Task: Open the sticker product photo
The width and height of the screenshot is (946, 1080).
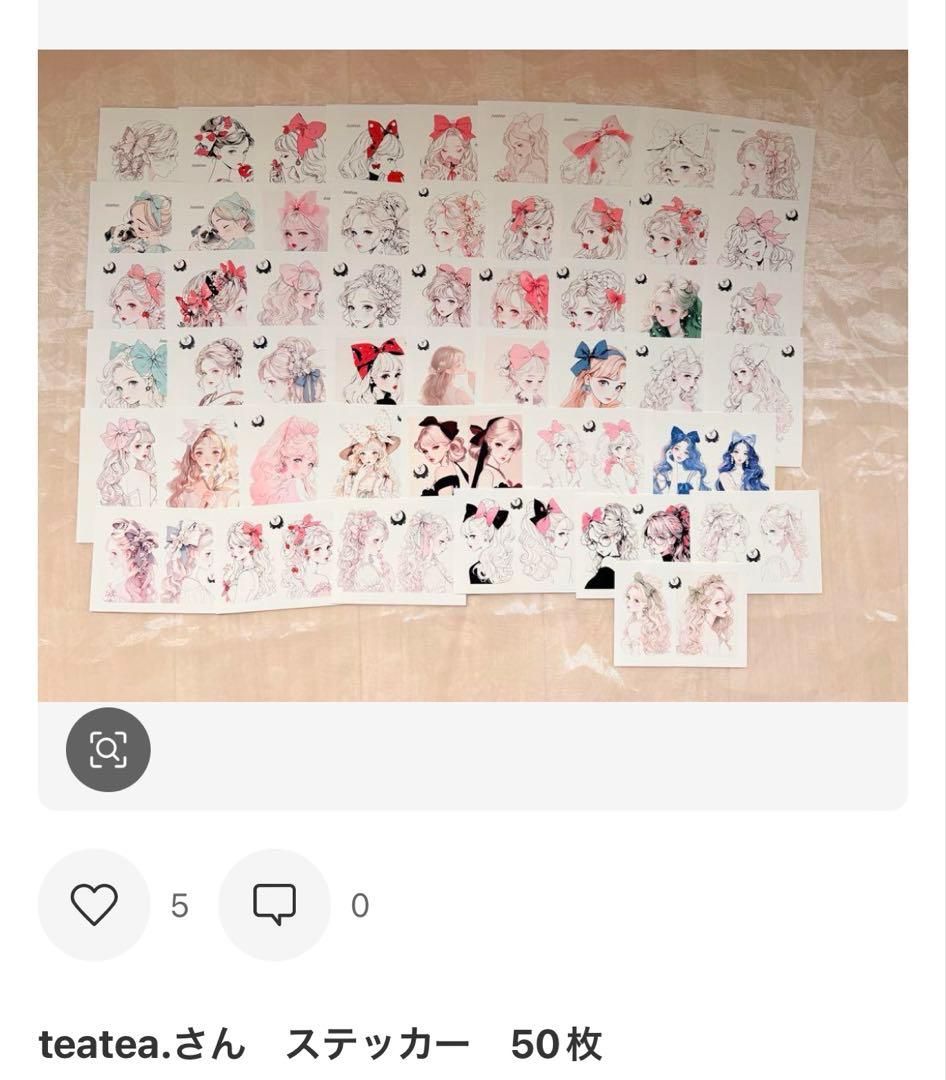Action: (472, 375)
